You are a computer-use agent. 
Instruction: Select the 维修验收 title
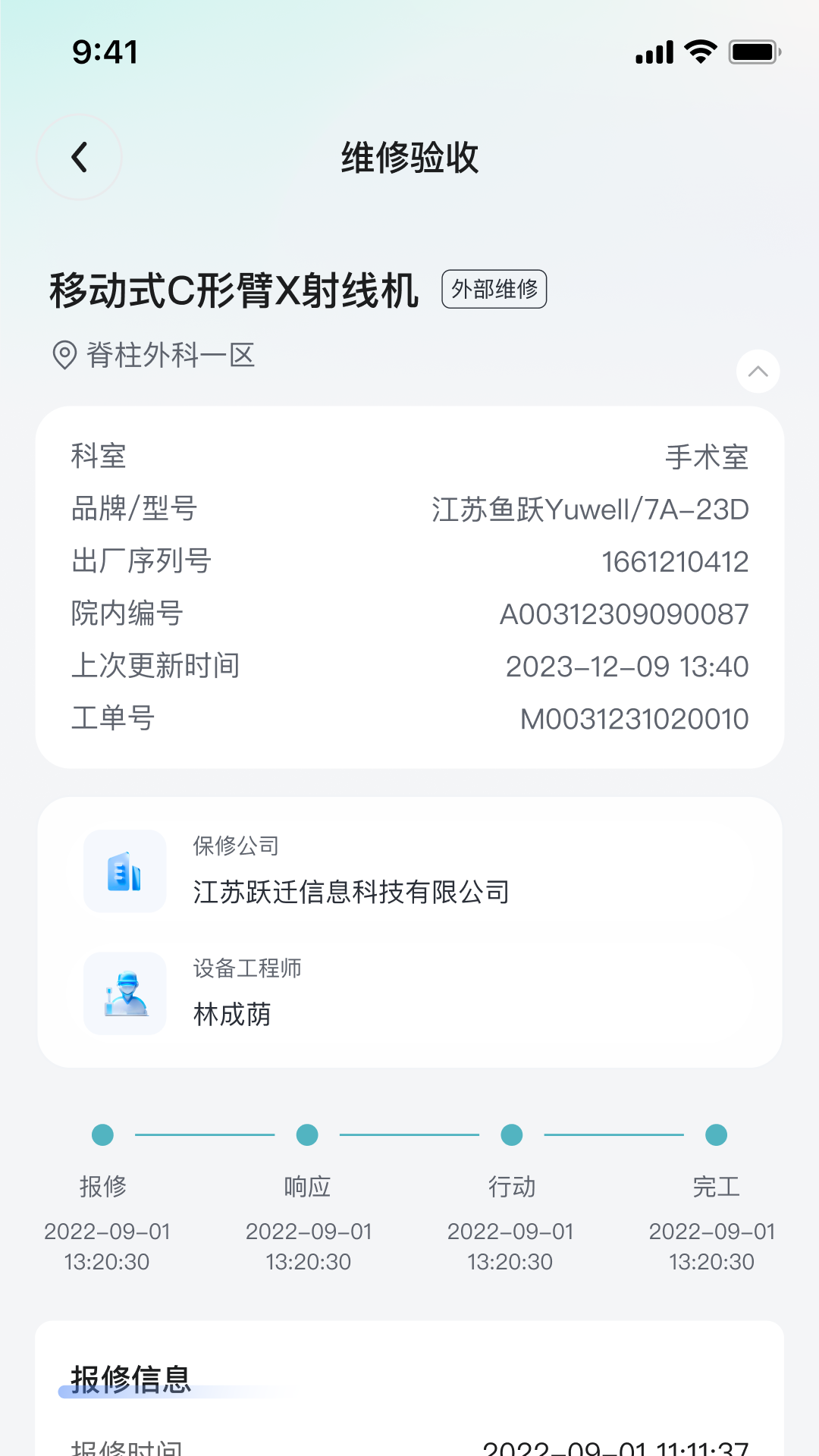click(x=409, y=159)
